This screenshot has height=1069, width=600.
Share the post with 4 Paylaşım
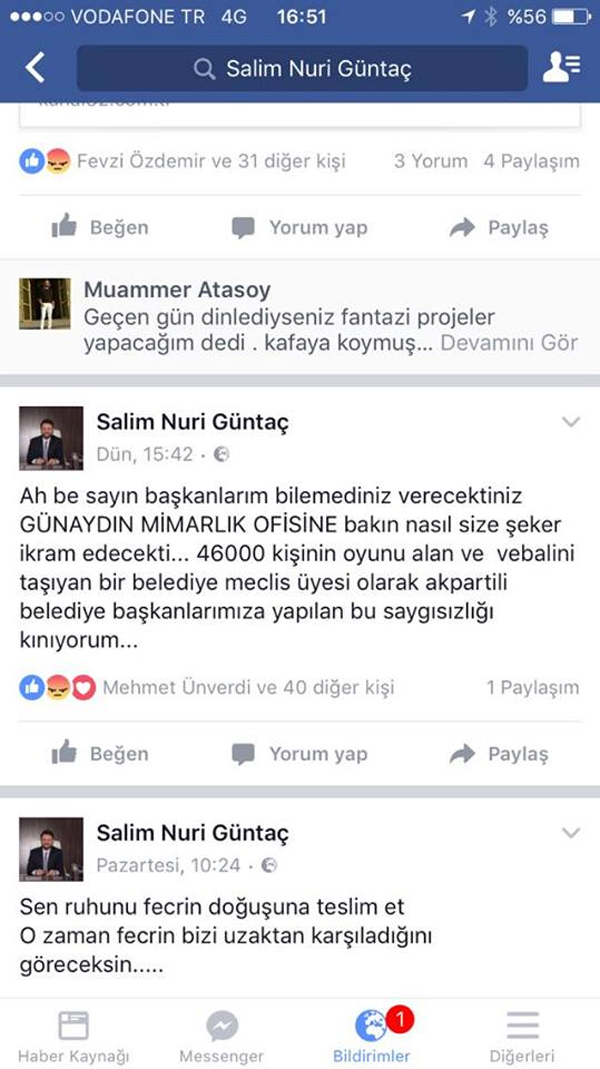(499, 228)
